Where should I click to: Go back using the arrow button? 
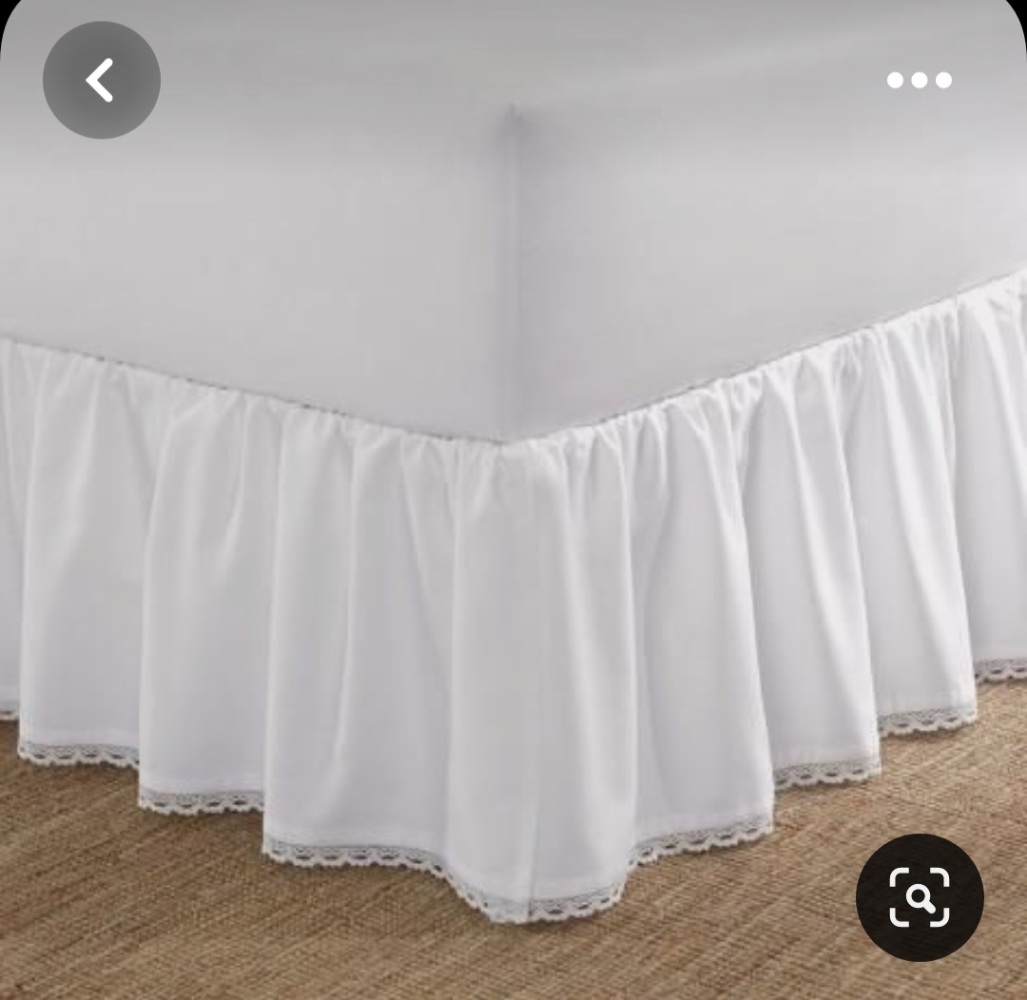coord(101,81)
